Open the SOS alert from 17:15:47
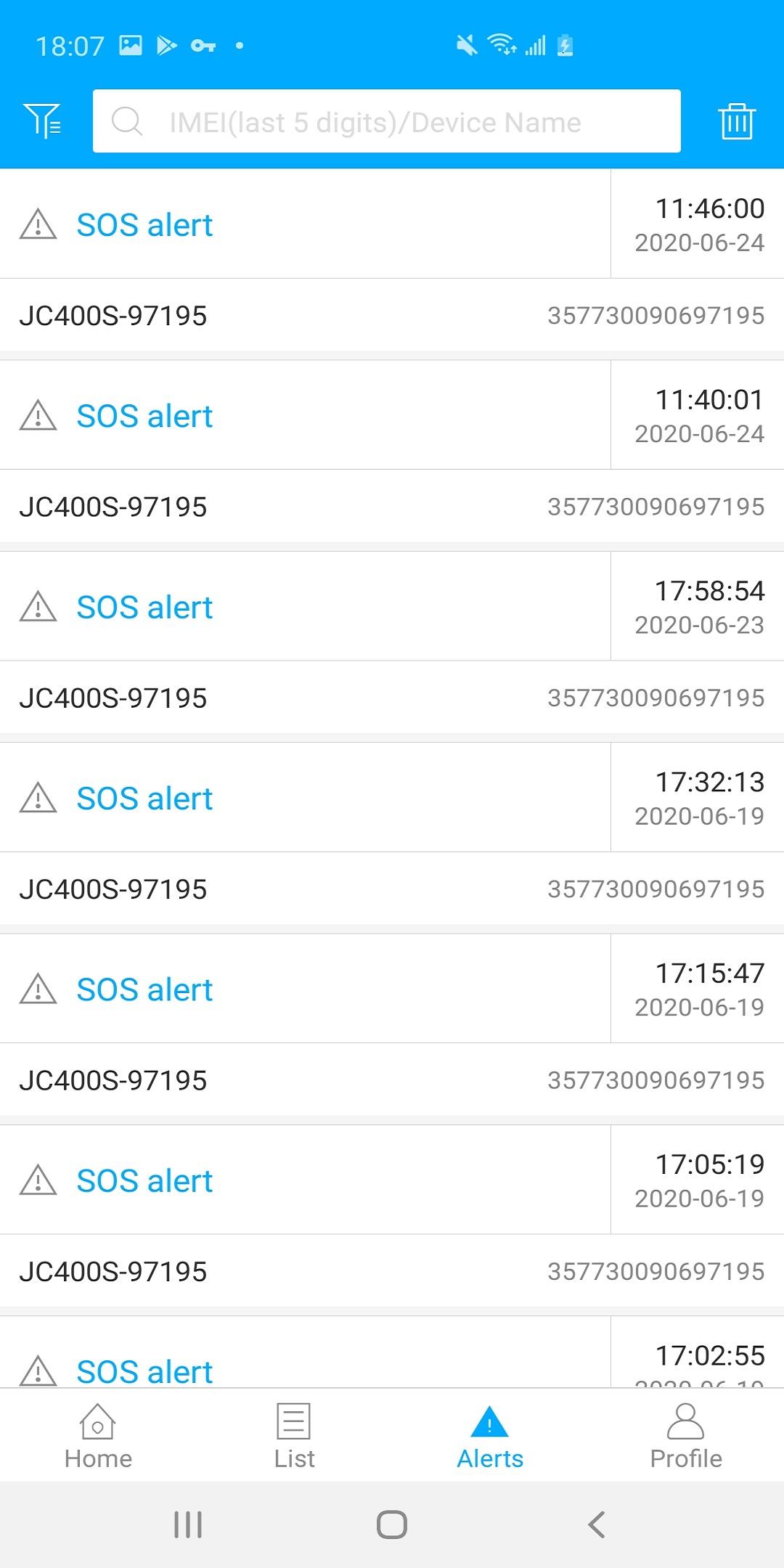 pyautogui.click(x=144, y=989)
